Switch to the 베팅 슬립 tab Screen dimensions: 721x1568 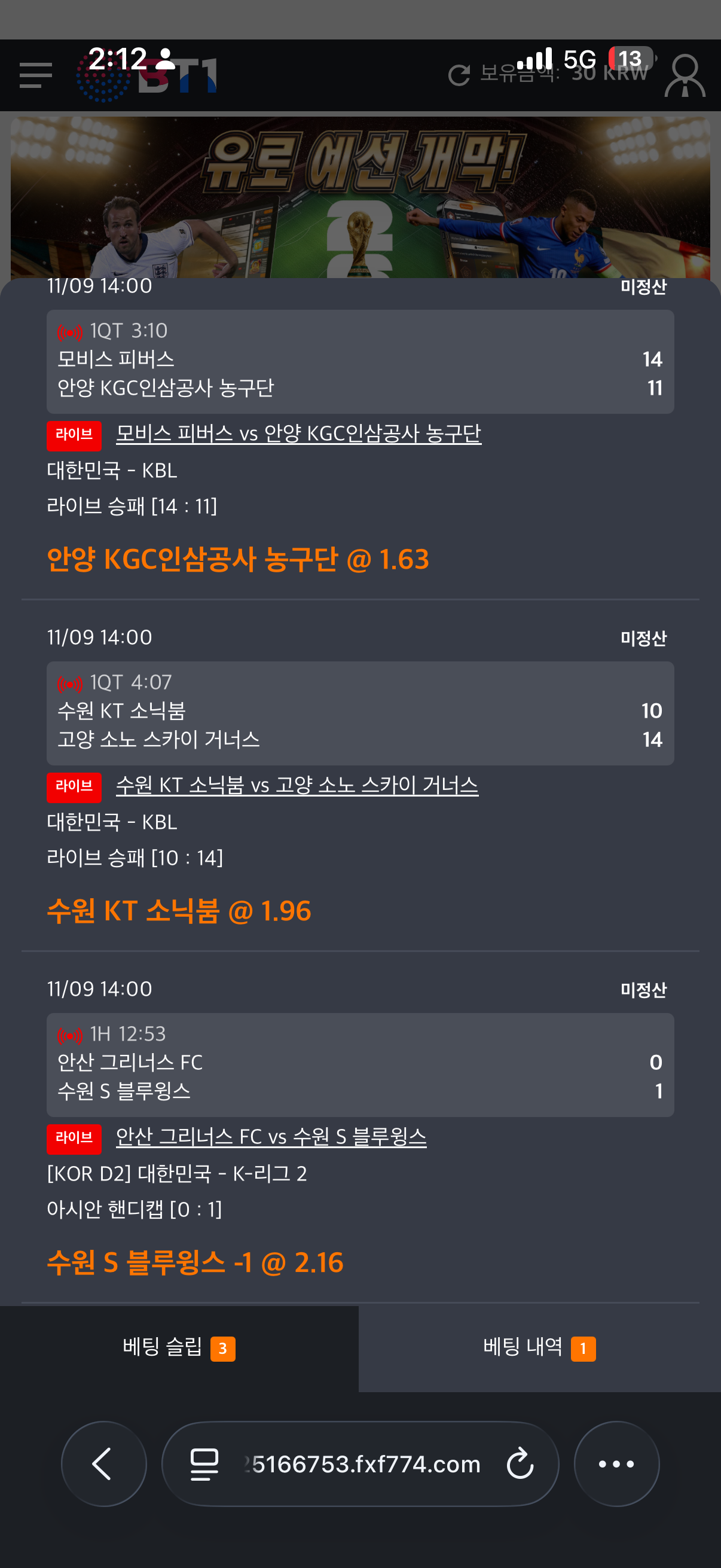pos(179,1348)
